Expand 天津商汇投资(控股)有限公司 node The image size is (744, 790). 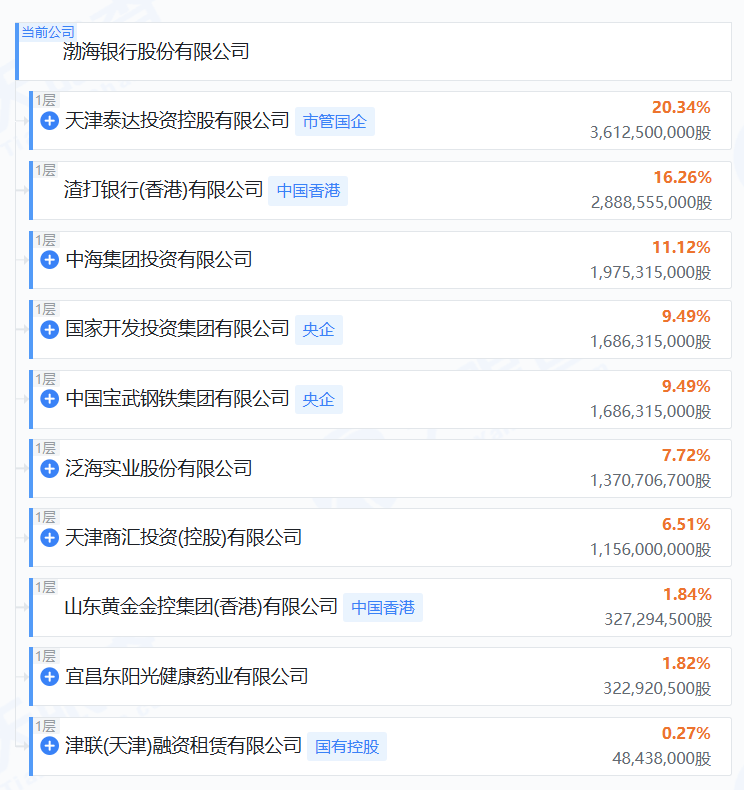pyautogui.click(x=49, y=538)
